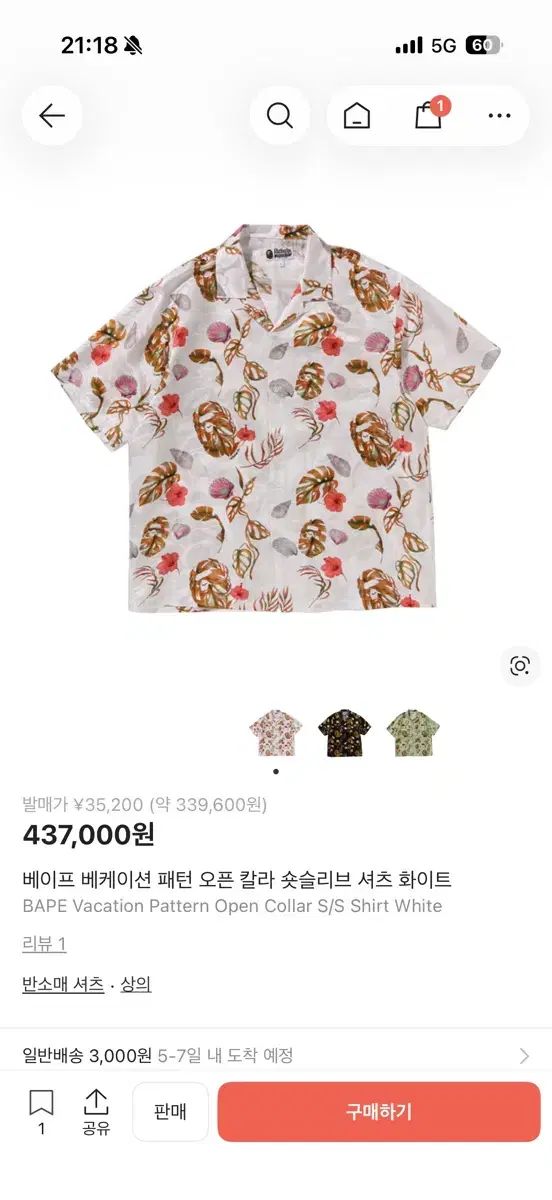This screenshot has height=1200, width=552.
Task: Tap the 판매 sell button
Action: [x=170, y=1112]
